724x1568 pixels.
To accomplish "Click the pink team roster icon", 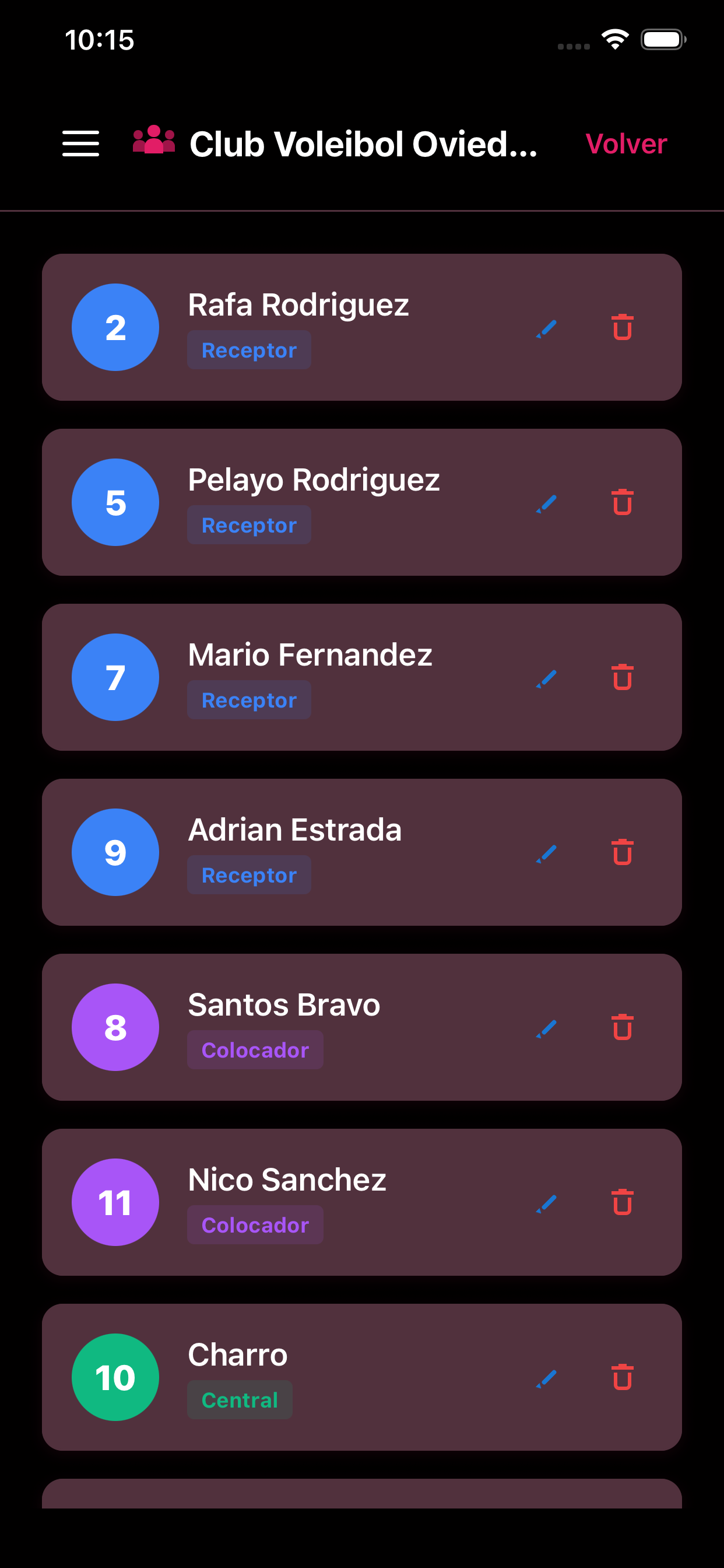I will click(152, 143).
